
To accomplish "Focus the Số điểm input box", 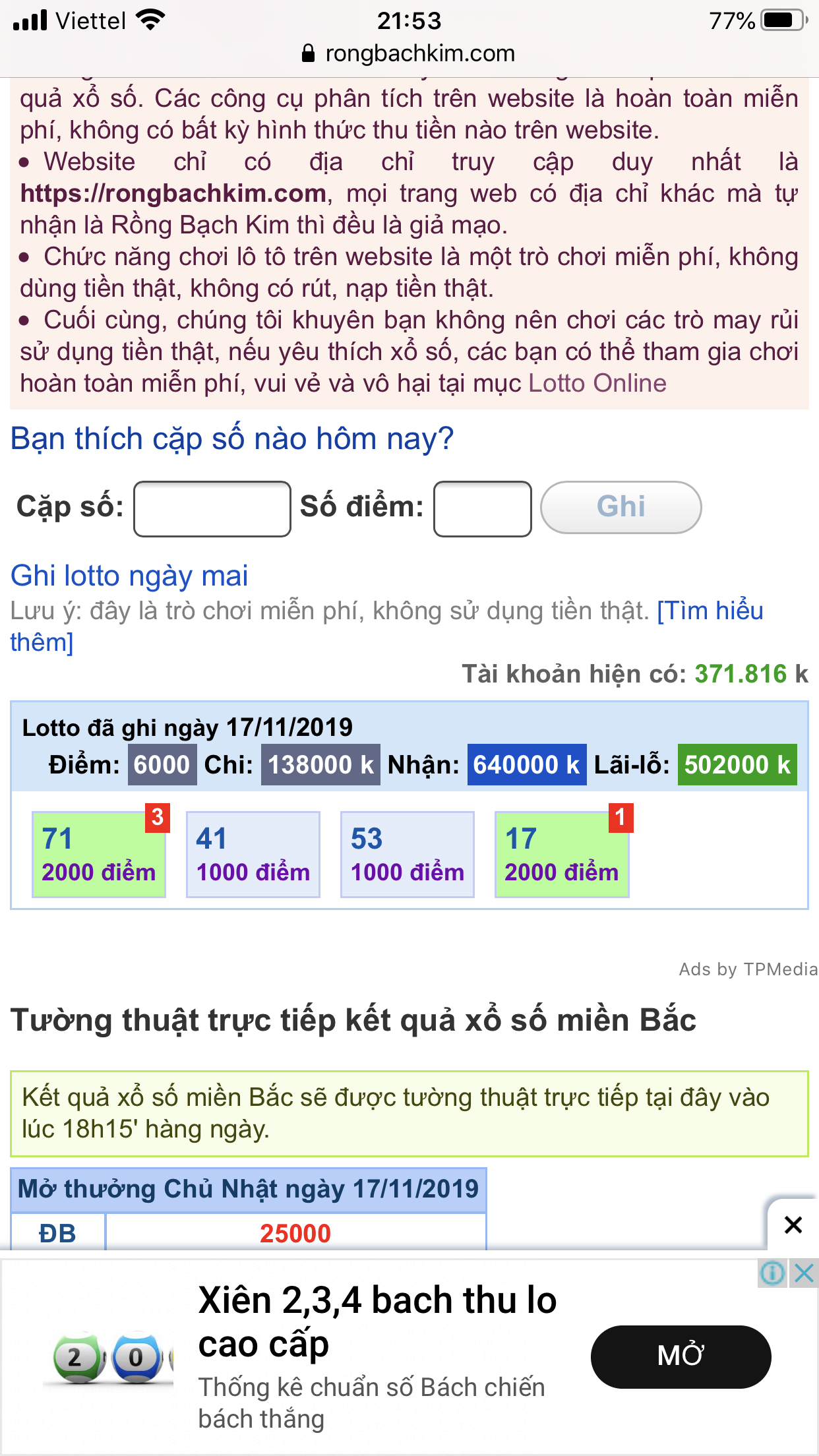I will pos(482,508).
